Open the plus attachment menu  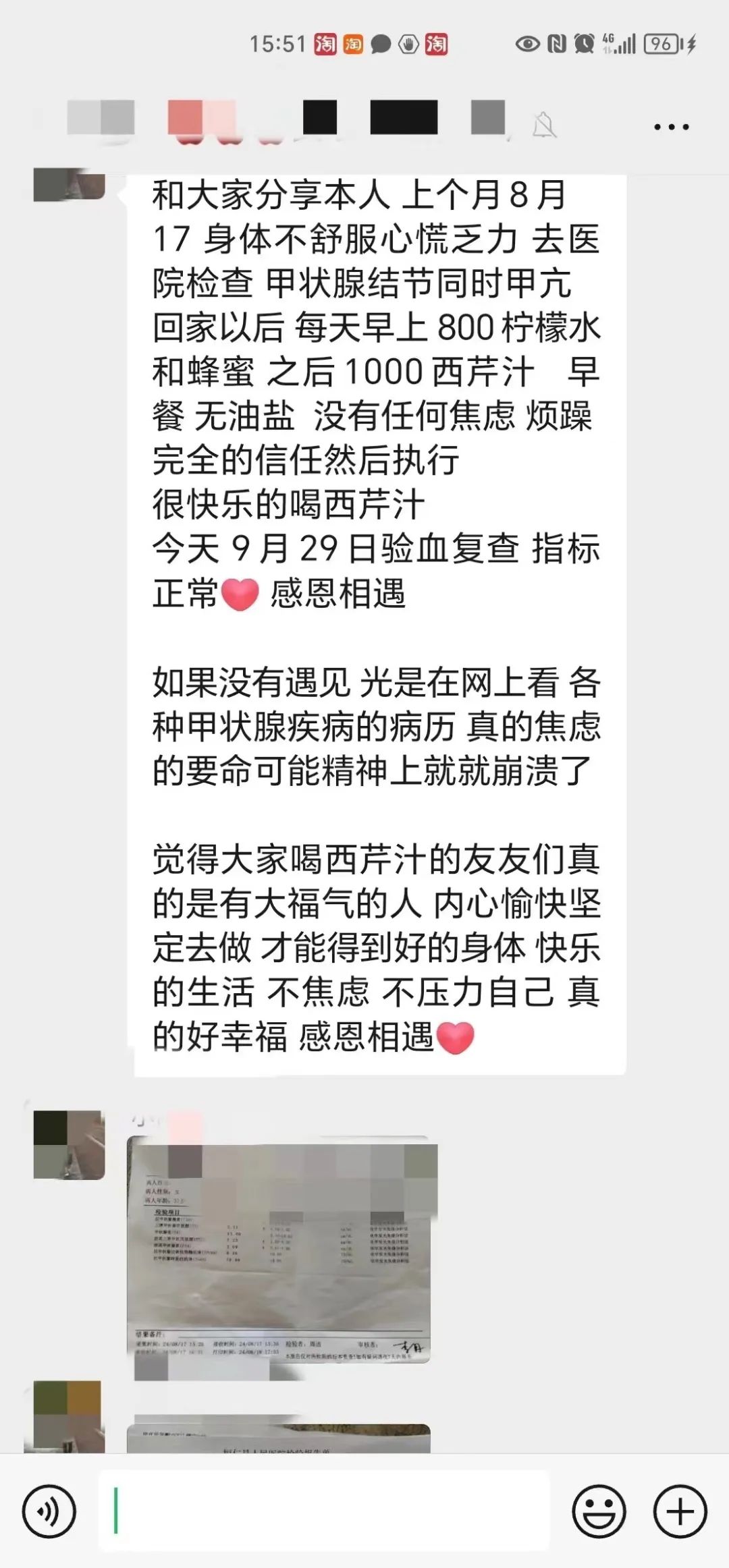[680, 1511]
